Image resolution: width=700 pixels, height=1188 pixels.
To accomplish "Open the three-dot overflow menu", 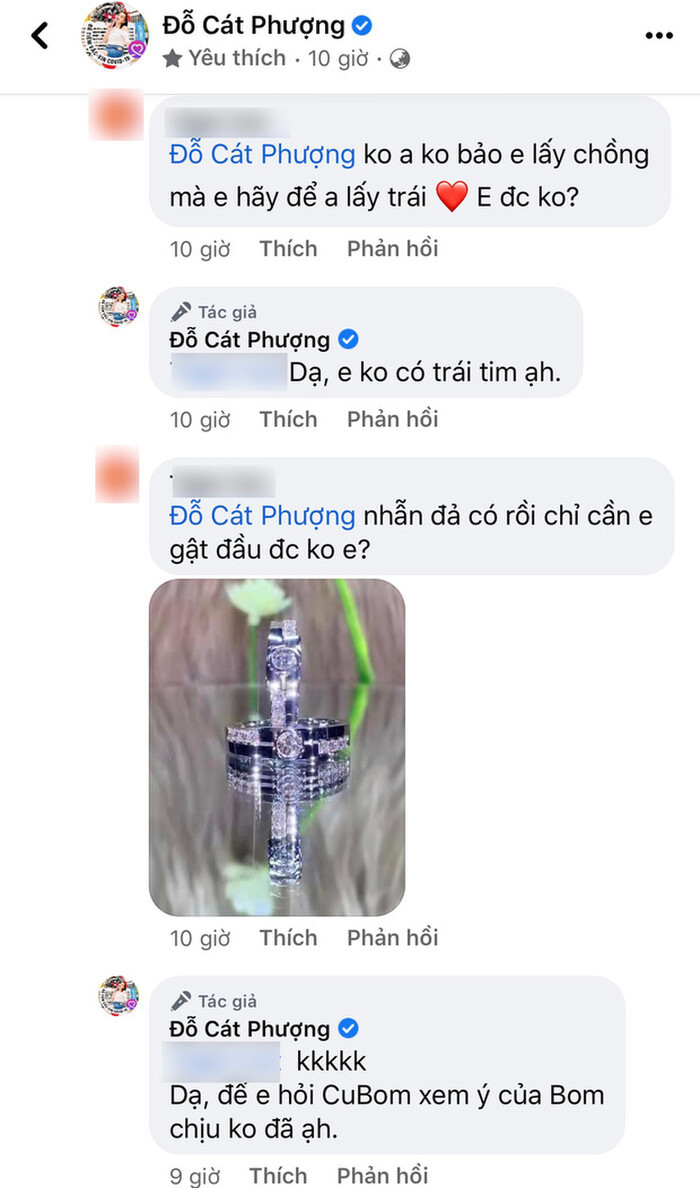I will [658, 35].
